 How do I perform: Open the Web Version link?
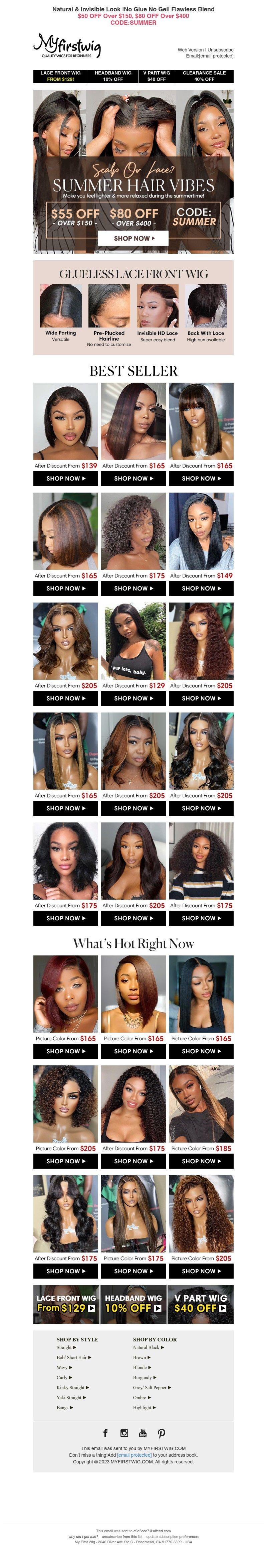coord(190,50)
